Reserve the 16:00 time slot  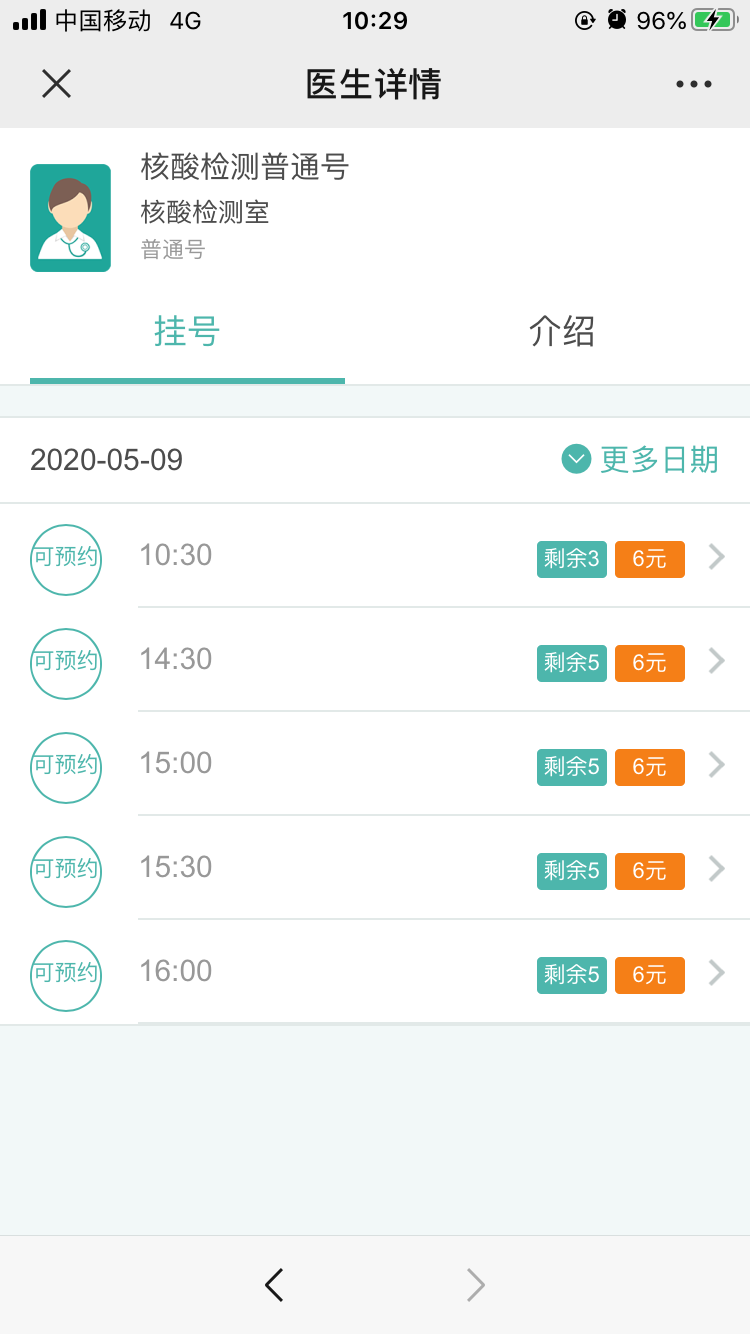point(375,972)
